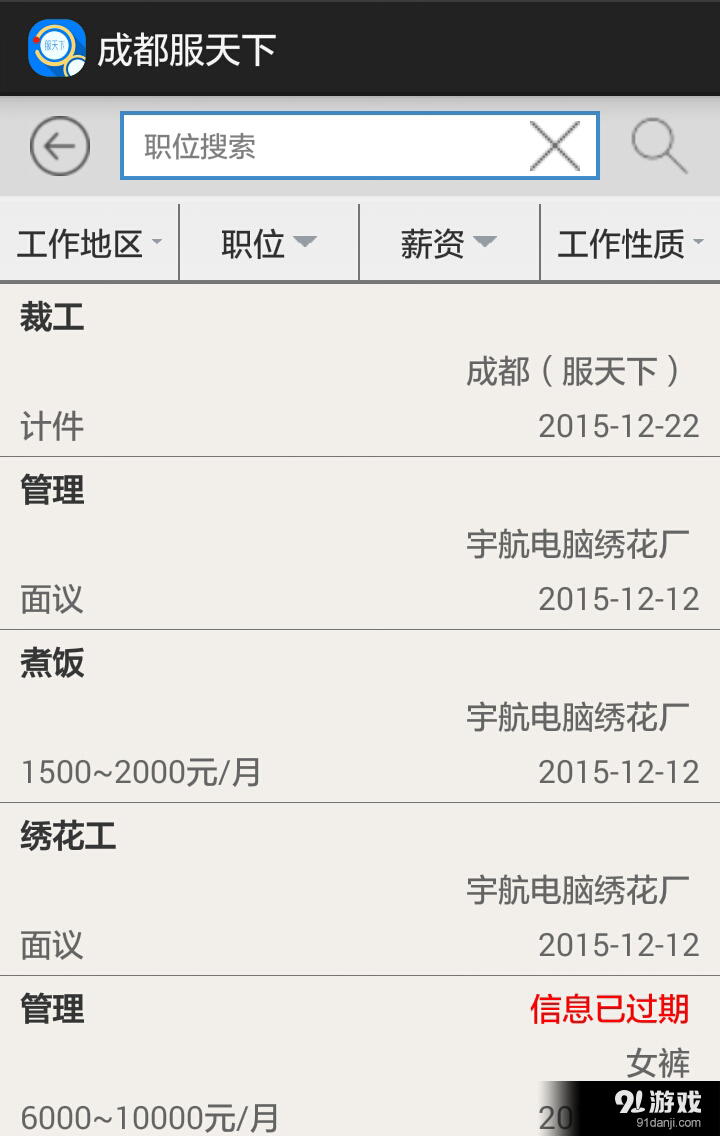Screen dimensions: 720x1136
Task: Click inside the 职位搜索 search field
Action: pyautogui.click(x=300, y=146)
